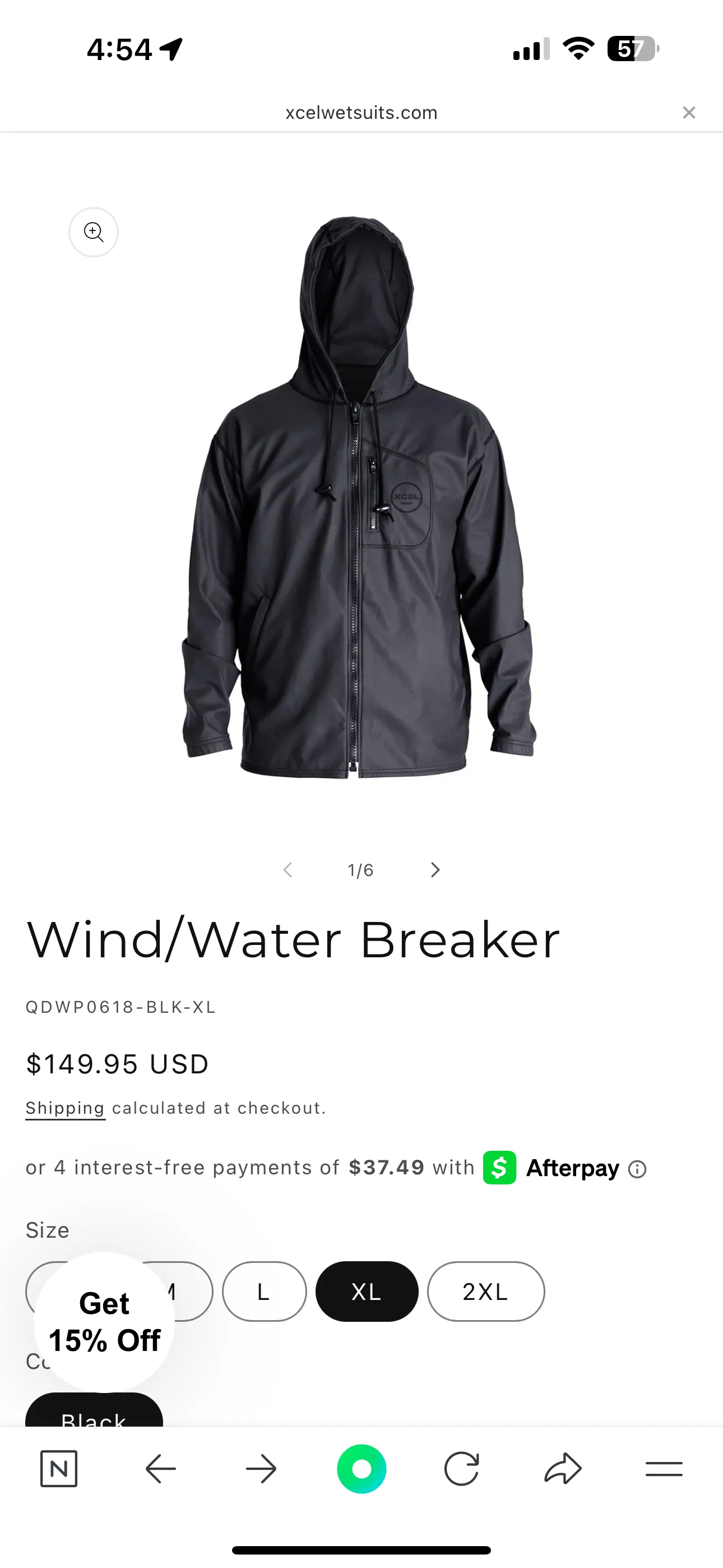Go back to the previous page
Image resolution: width=723 pixels, height=1568 pixels.
tap(161, 1469)
